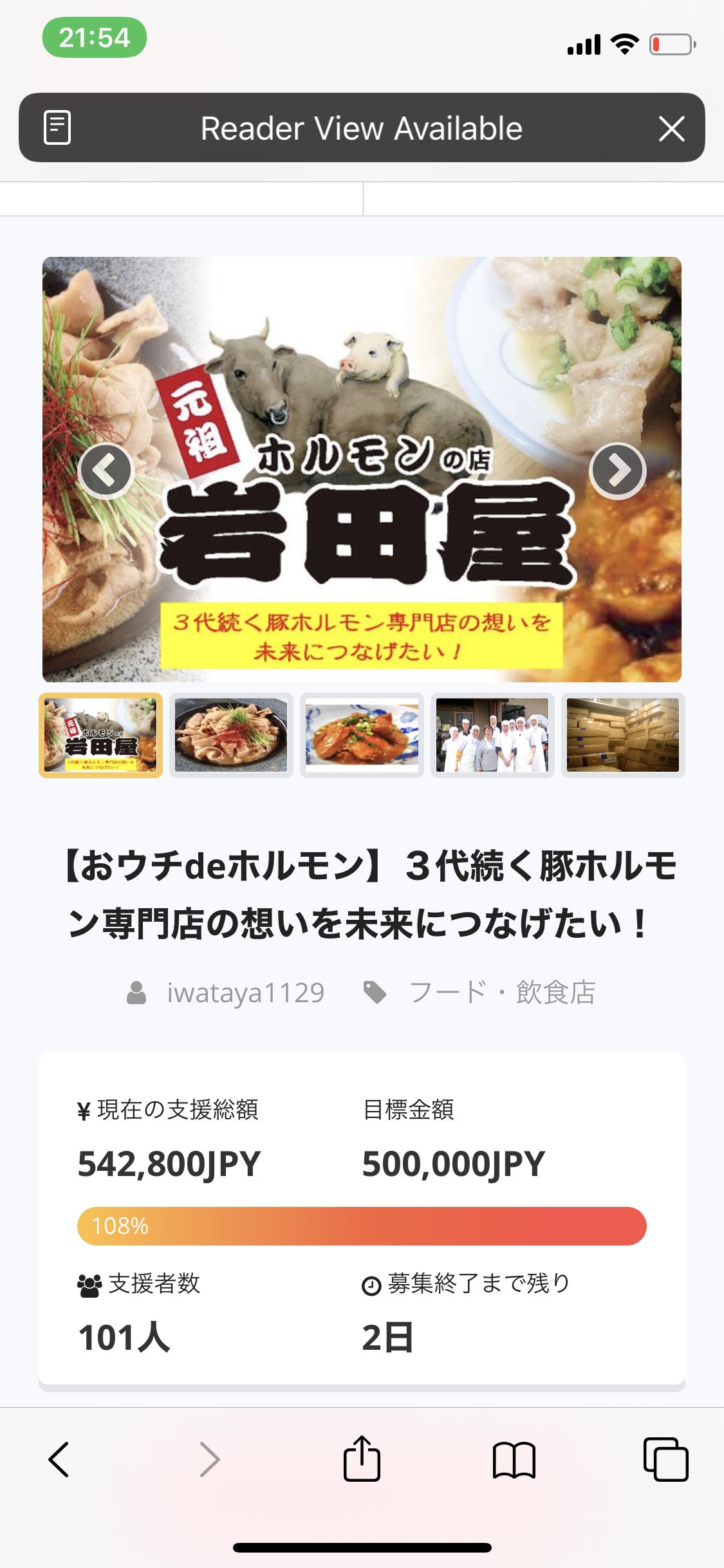
Task: Select the Iwataya logo banner thumbnail
Action: pos(101,735)
